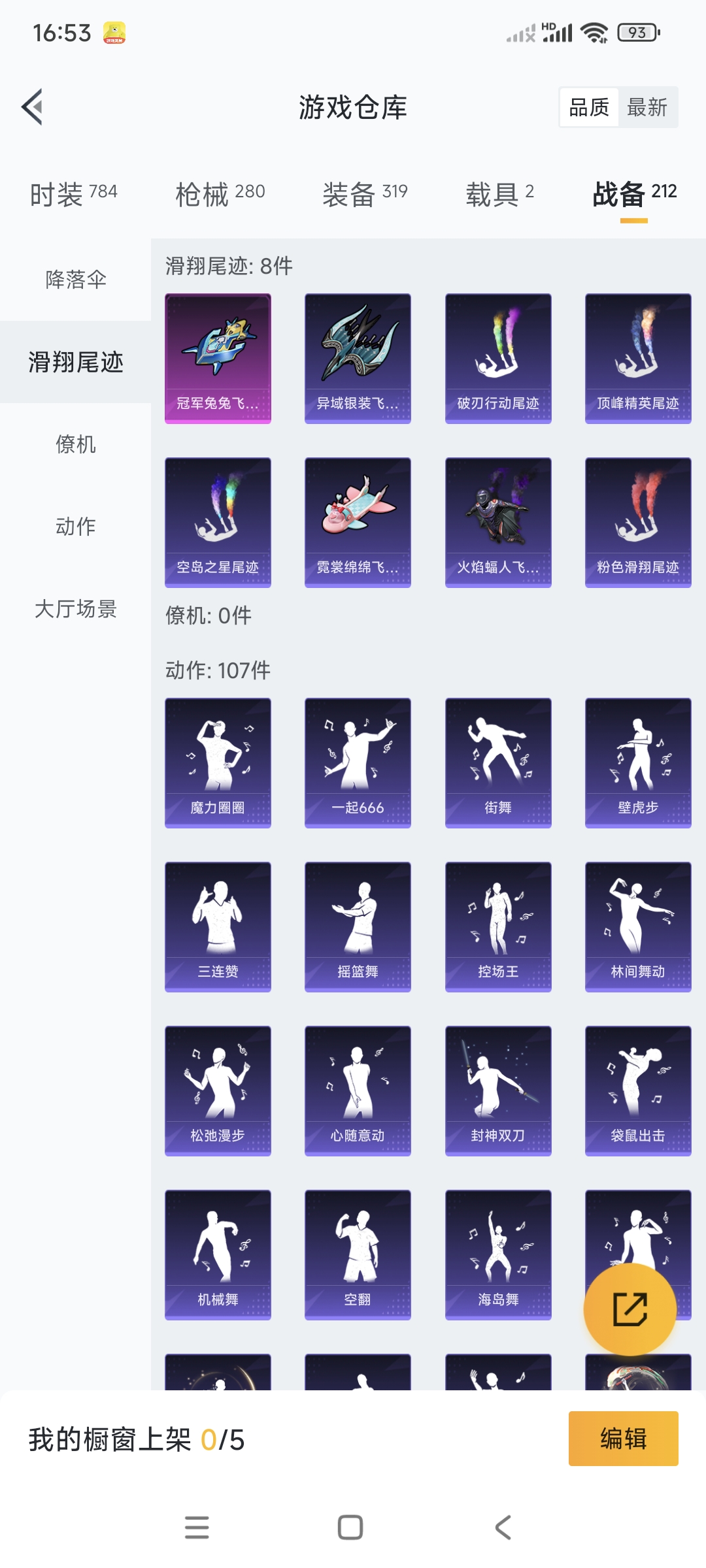View the 破刃行动尾迹 item
The width and height of the screenshot is (706, 1568).
(498, 358)
